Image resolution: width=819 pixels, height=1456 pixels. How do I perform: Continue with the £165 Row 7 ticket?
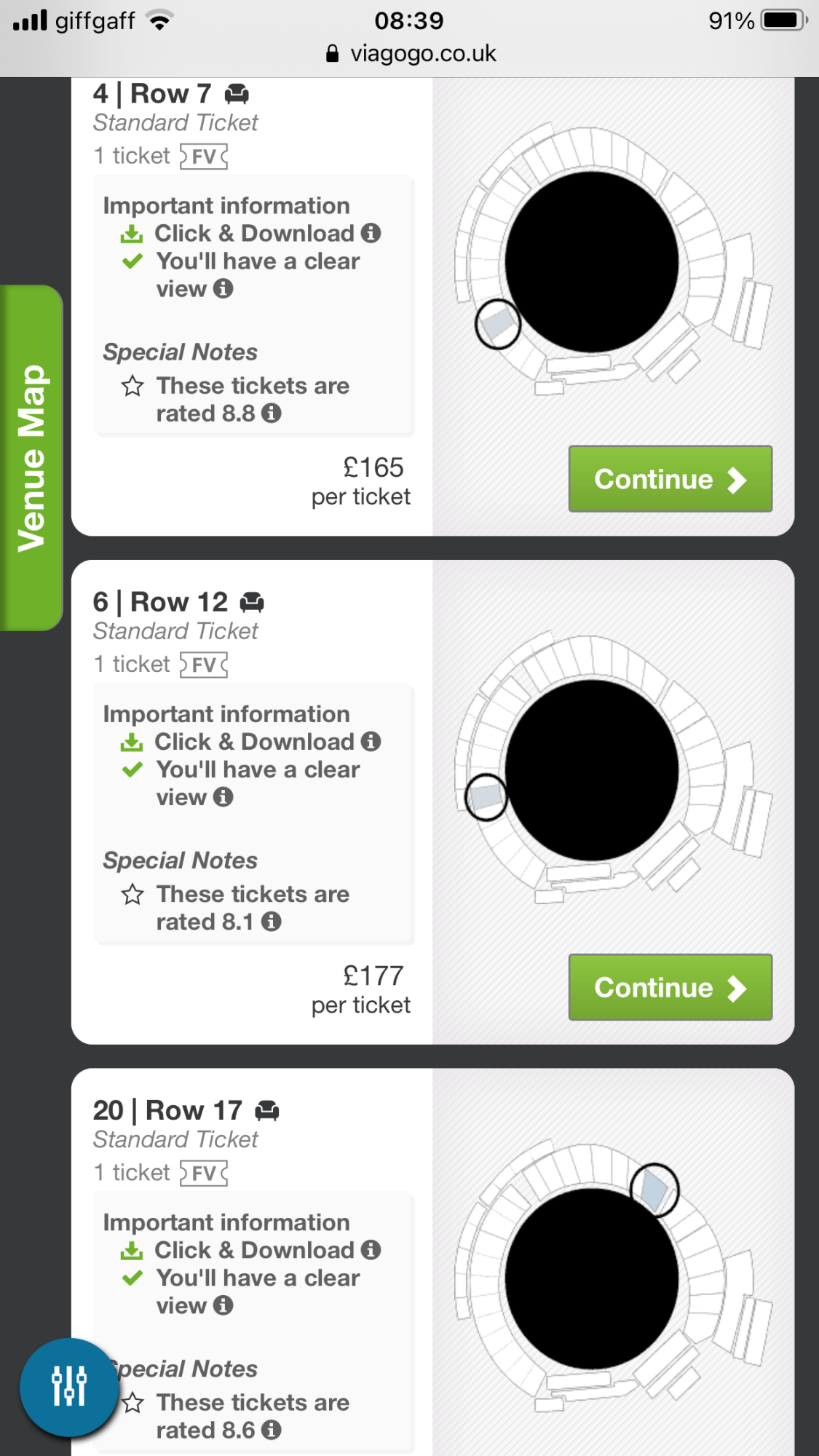(x=670, y=479)
